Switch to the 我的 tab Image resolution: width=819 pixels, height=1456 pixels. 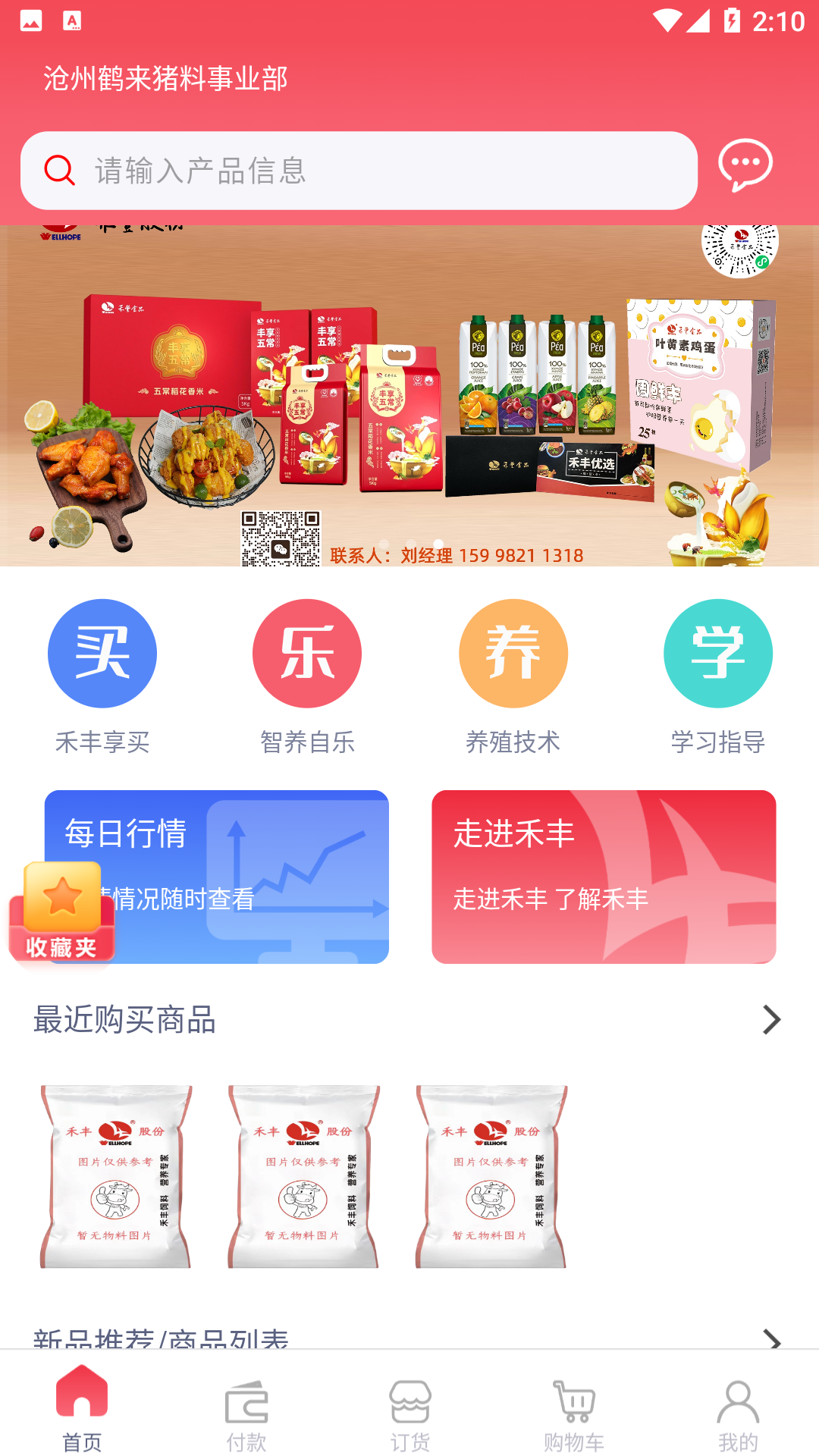click(x=737, y=1415)
